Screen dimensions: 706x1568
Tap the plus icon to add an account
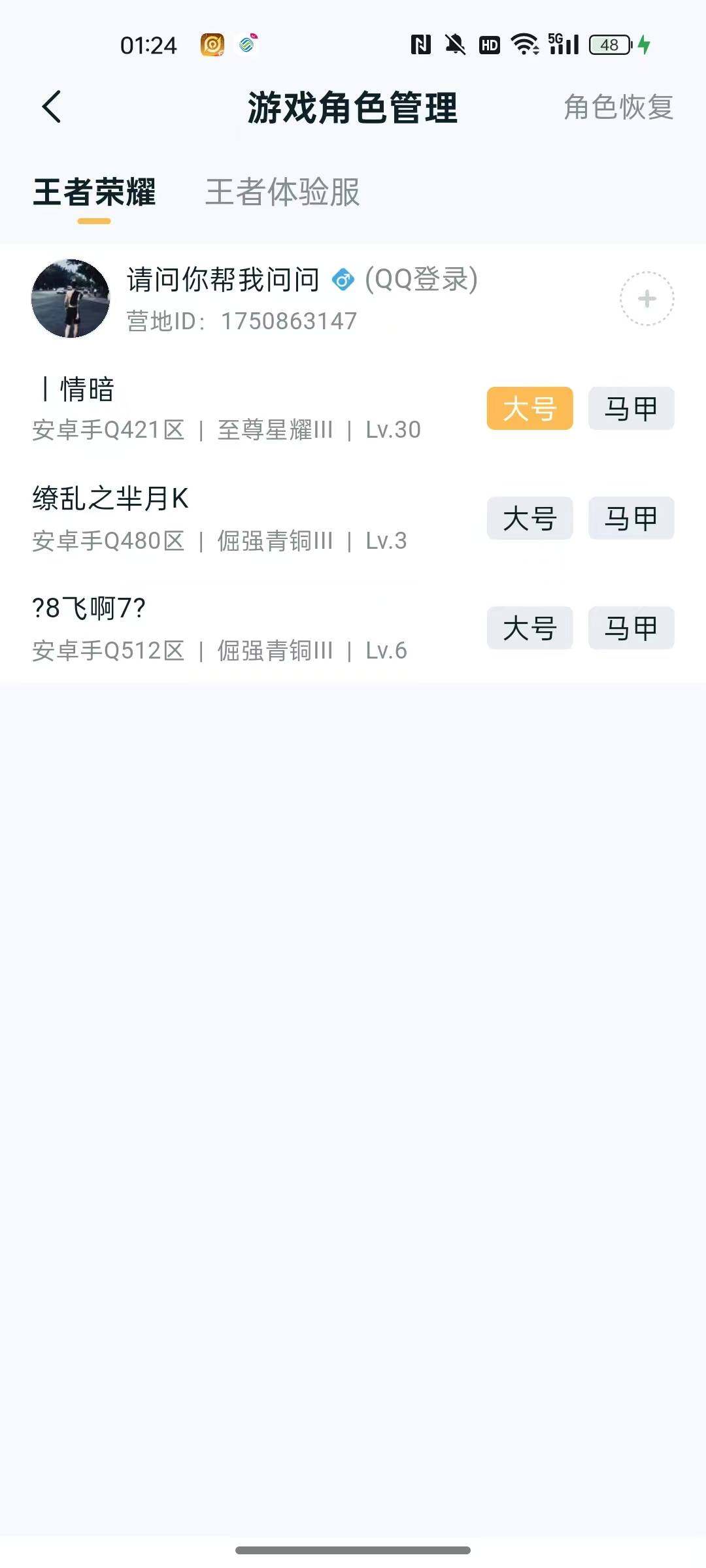(x=647, y=299)
